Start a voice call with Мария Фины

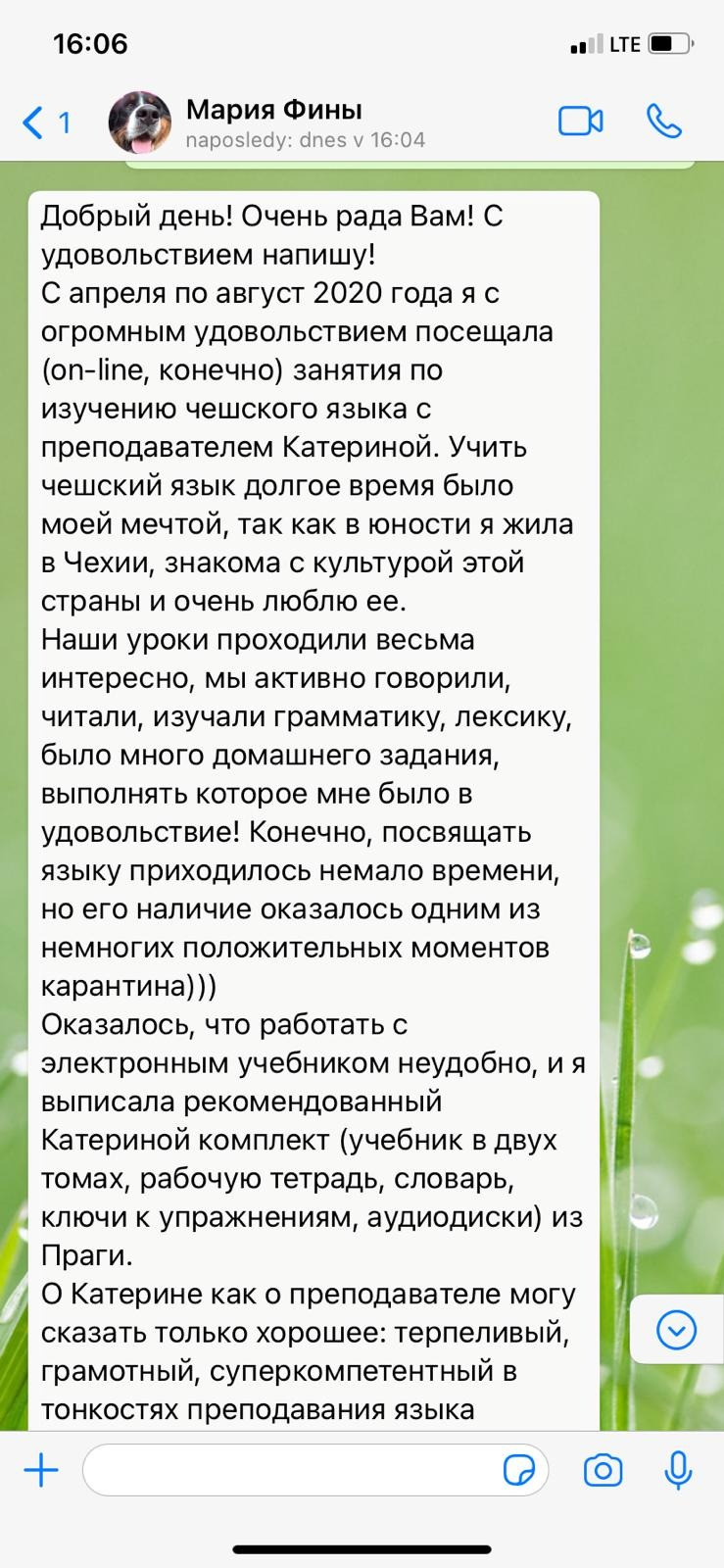point(664,122)
